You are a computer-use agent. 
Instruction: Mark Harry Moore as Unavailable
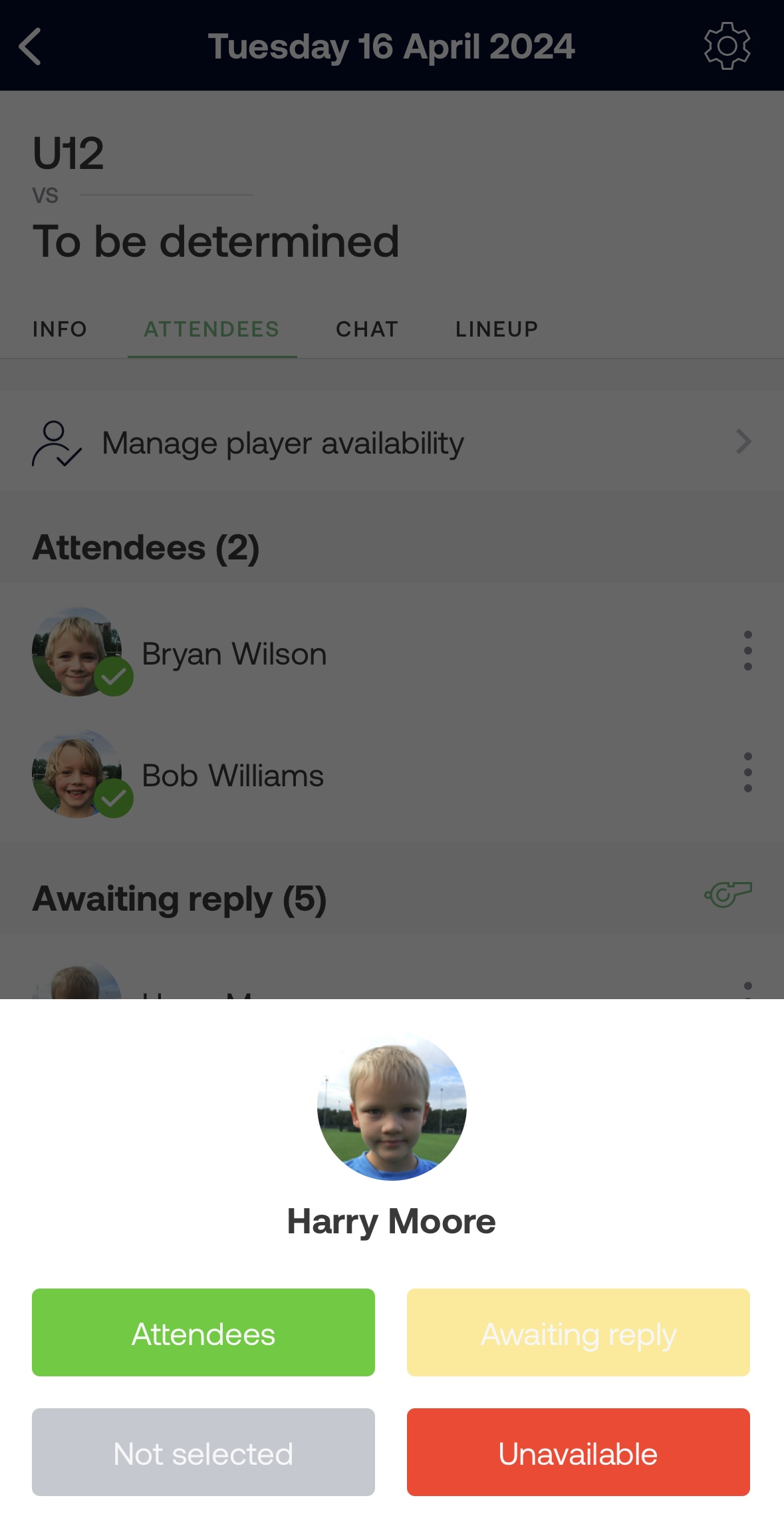[x=578, y=1452]
